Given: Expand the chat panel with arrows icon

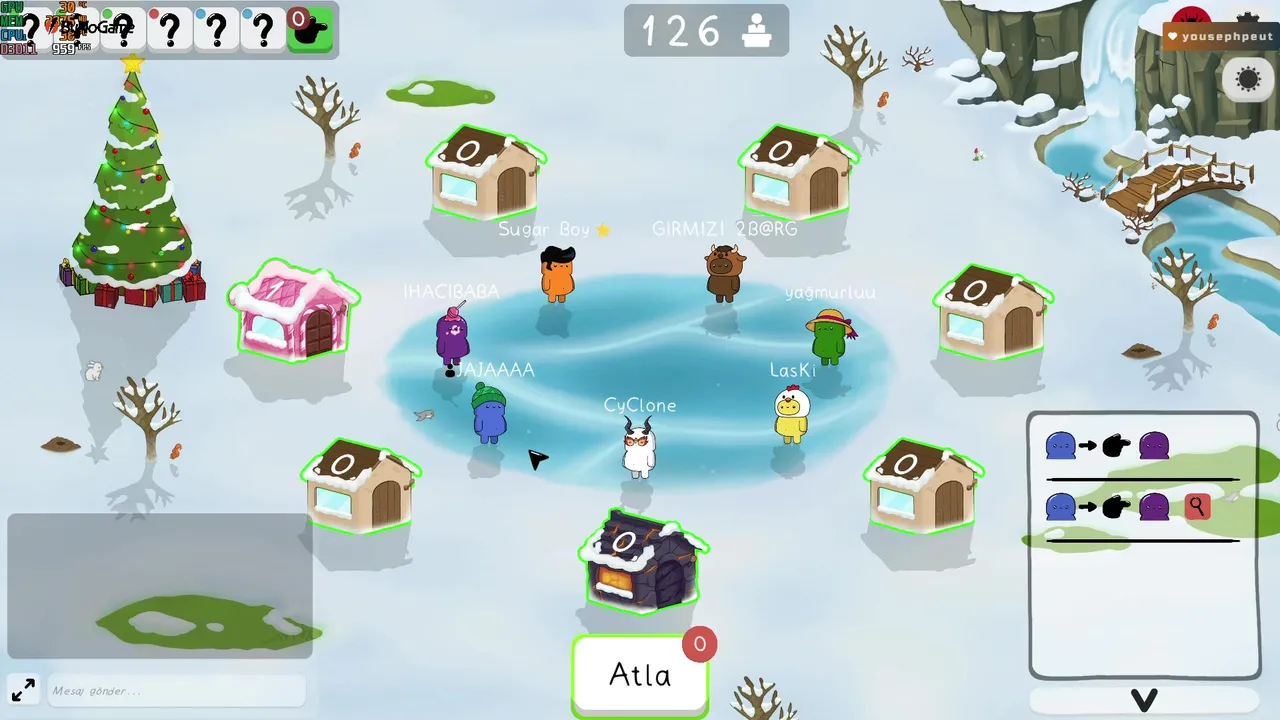Looking at the screenshot, I should tap(23, 690).
